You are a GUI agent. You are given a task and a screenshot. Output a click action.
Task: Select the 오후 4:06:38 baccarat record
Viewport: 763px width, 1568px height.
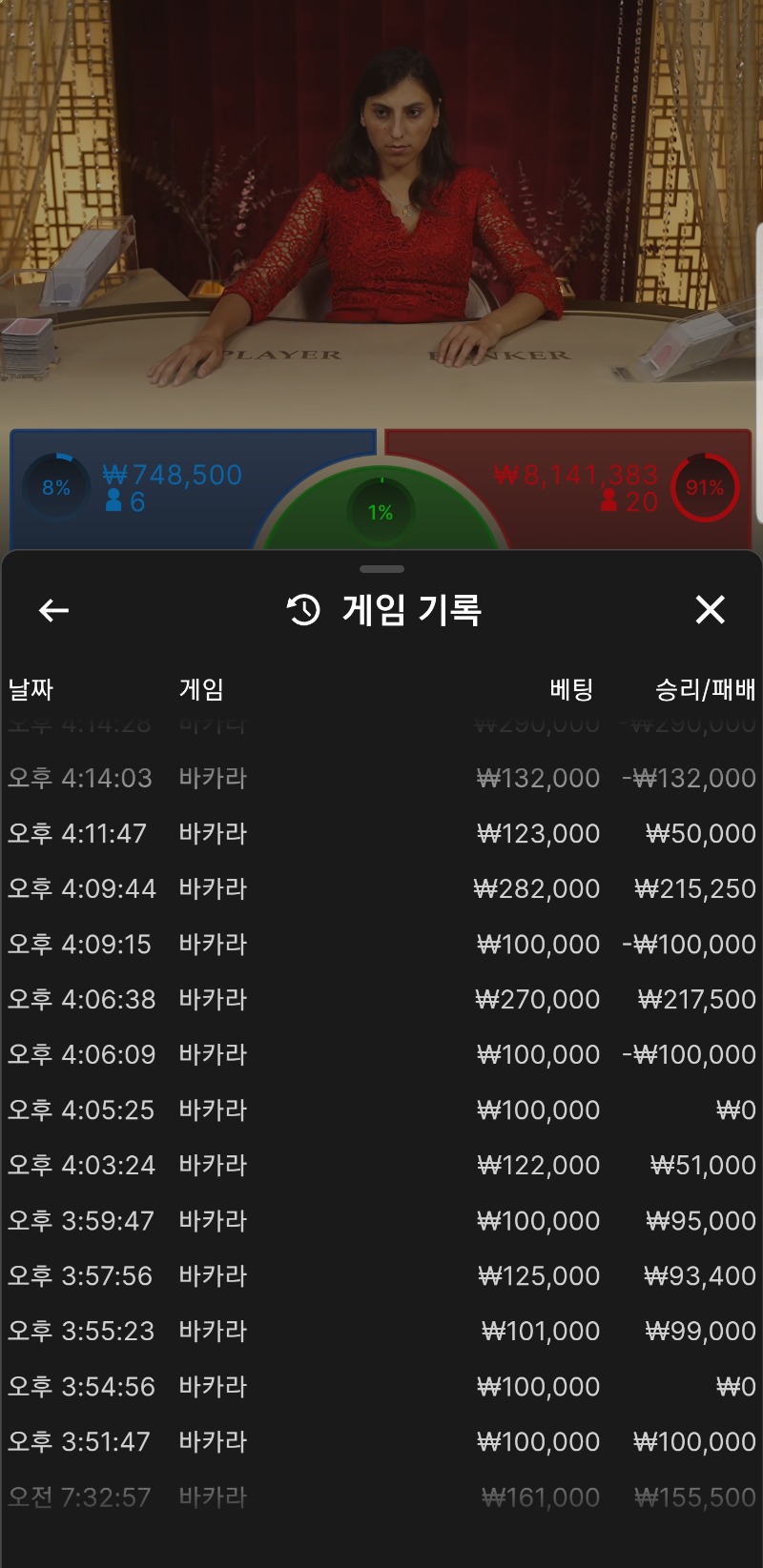coord(381,999)
